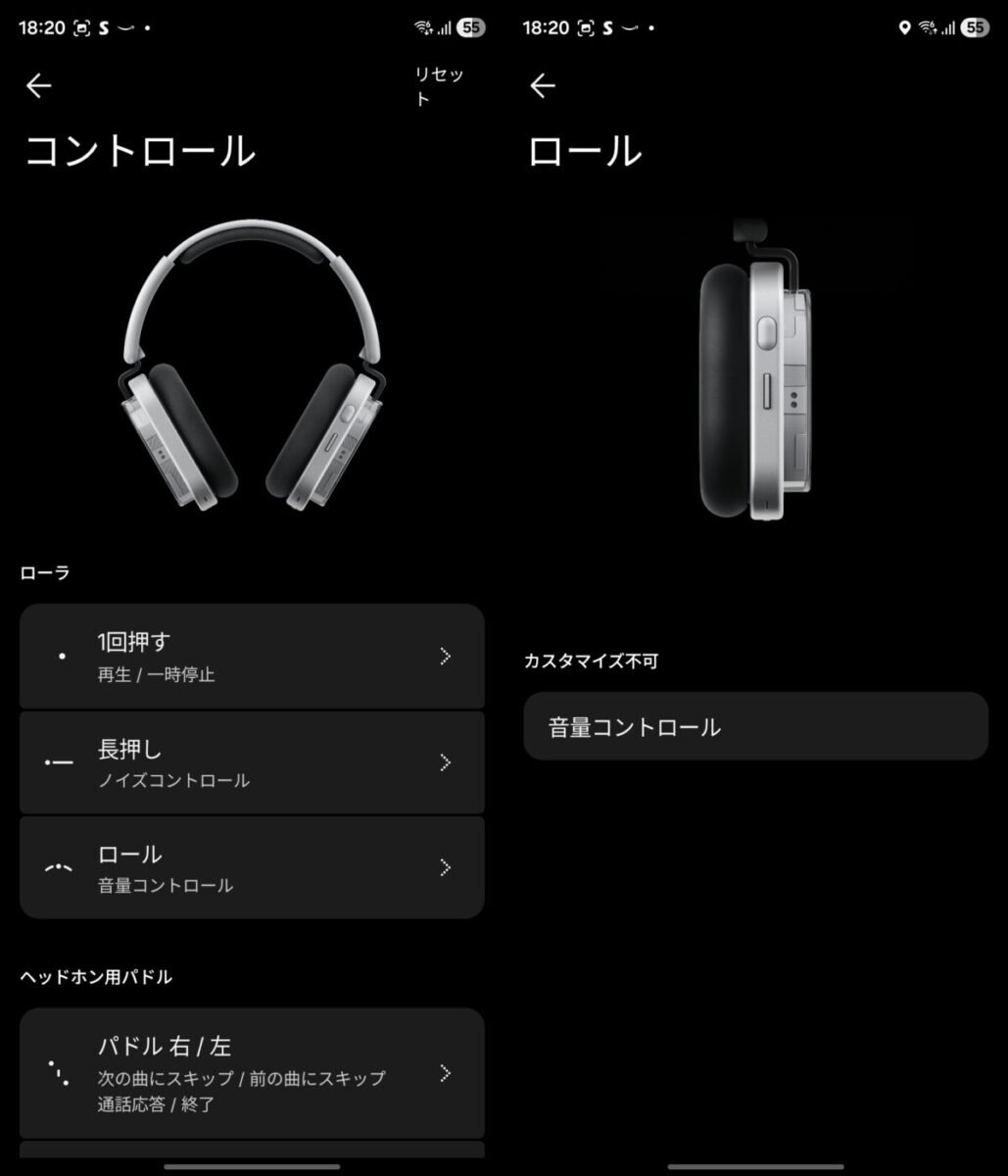1008x1176 pixels.
Task: Open the 1回押す setting
Action: (252, 657)
